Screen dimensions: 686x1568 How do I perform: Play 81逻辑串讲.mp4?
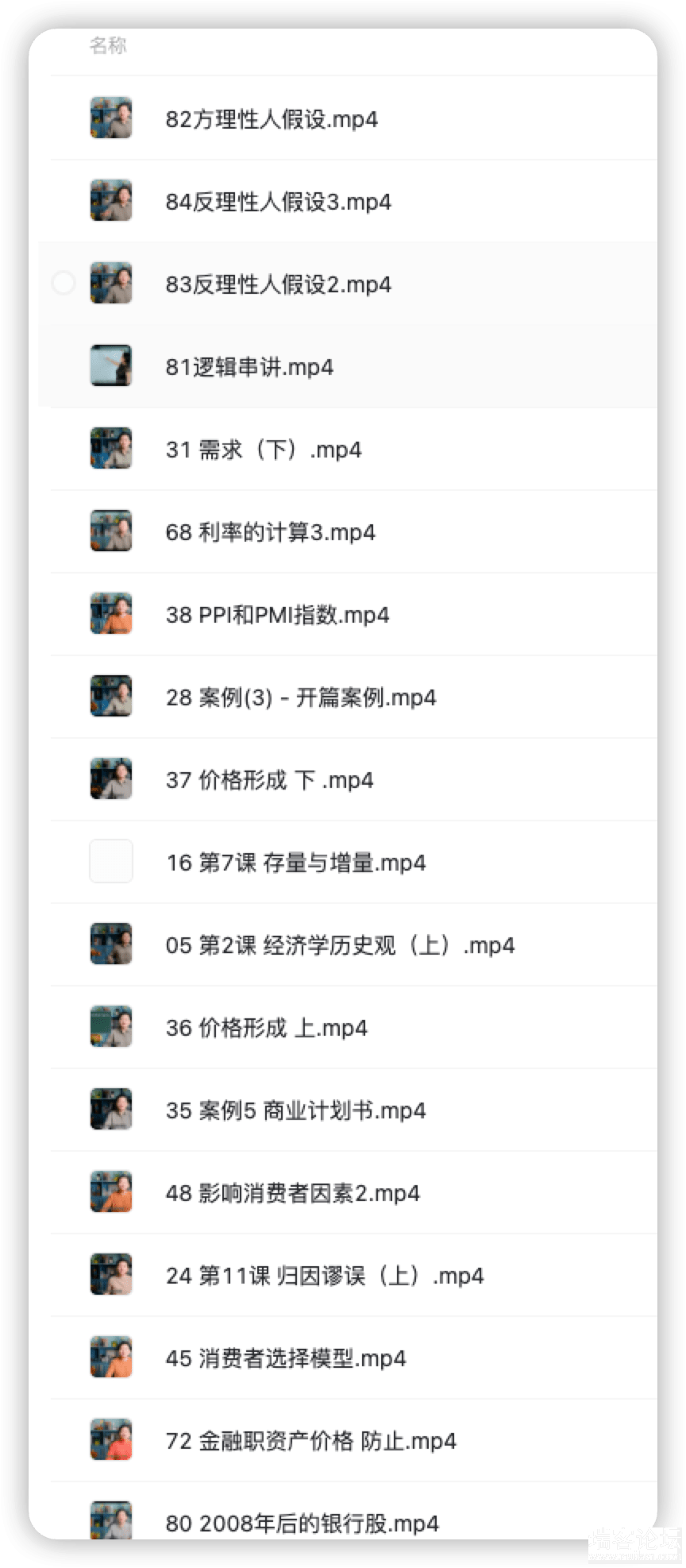coord(249,367)
